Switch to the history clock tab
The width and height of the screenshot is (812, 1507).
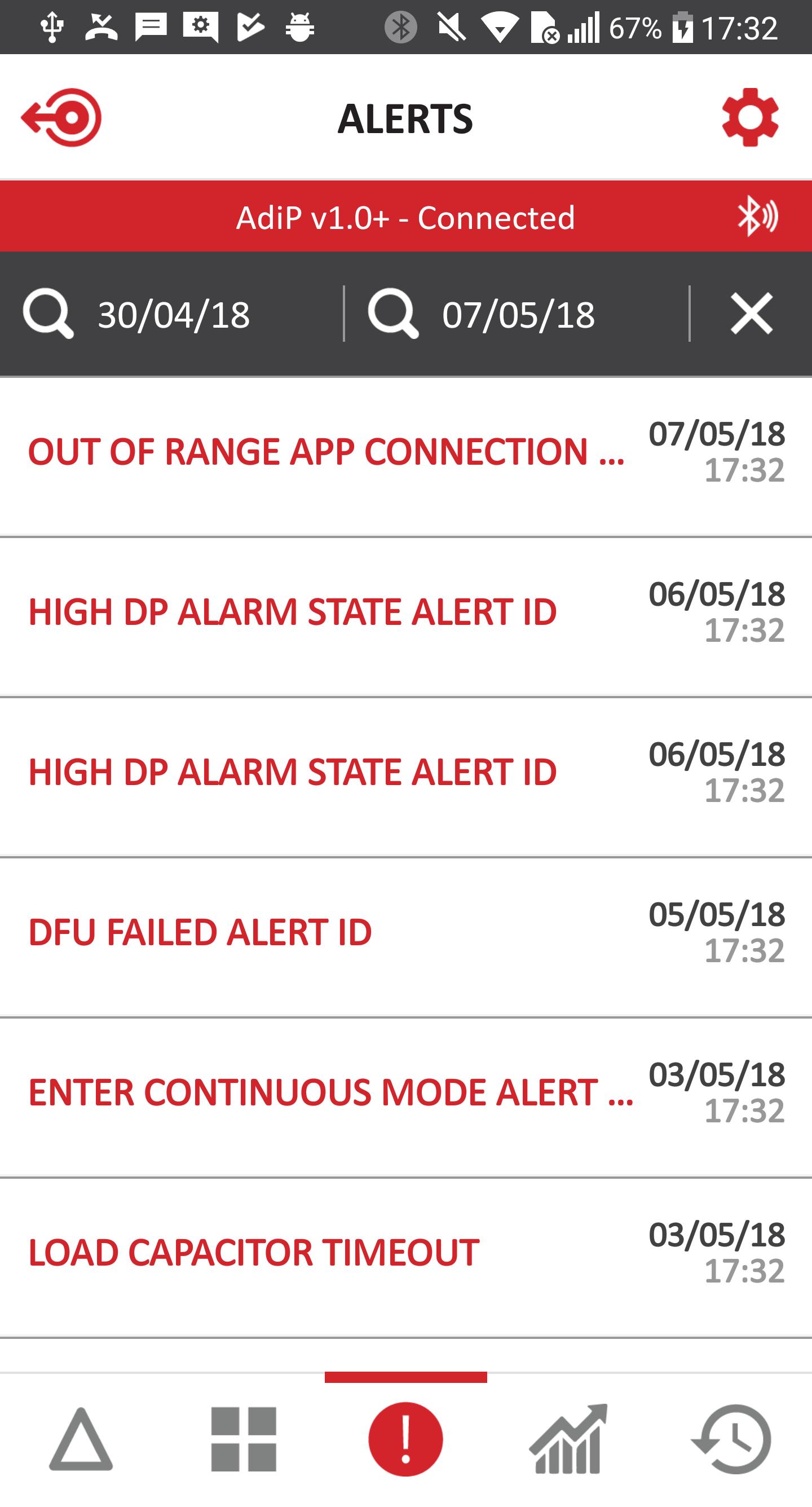click(731, 1439)
